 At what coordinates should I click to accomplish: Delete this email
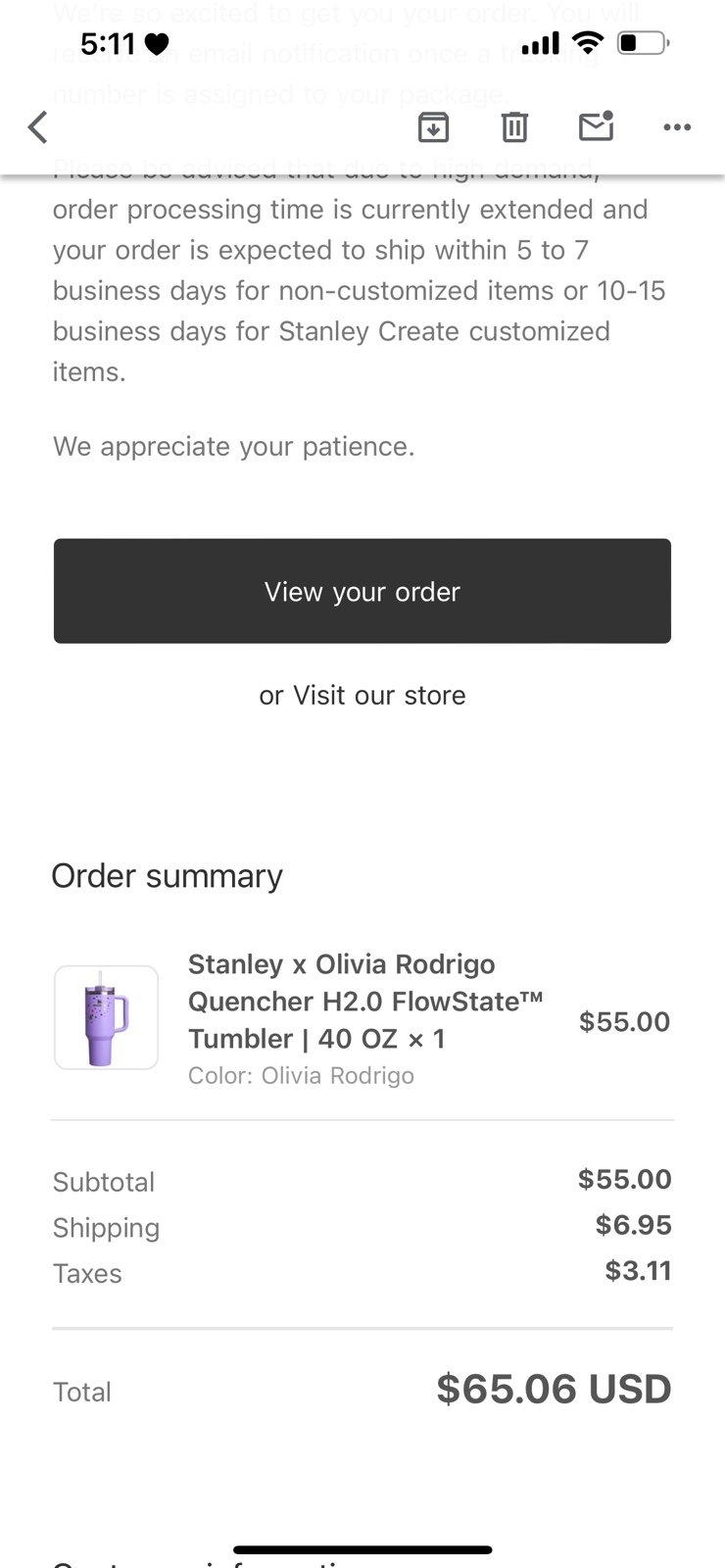click(514, 127)
